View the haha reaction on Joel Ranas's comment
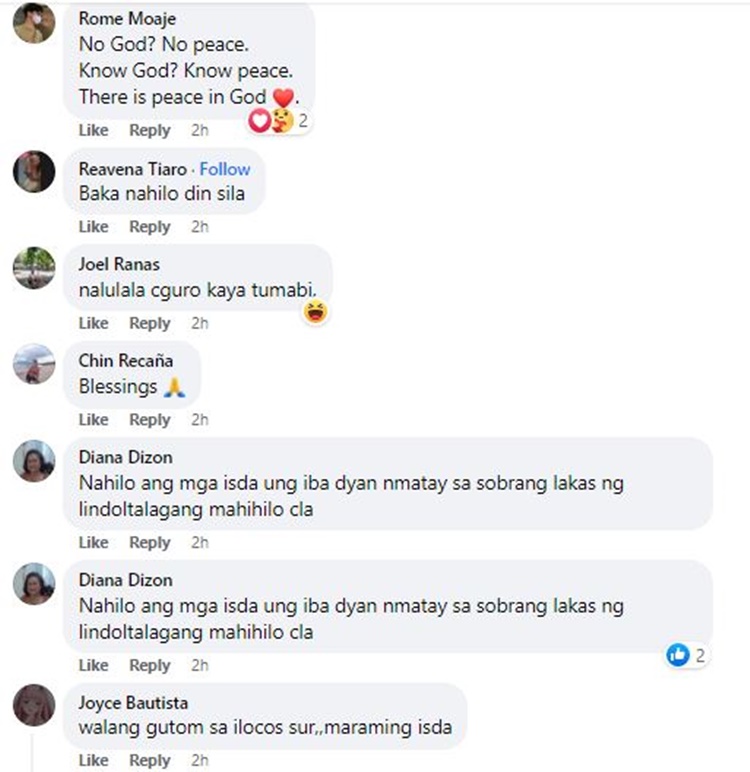 [x=318, y=312]
